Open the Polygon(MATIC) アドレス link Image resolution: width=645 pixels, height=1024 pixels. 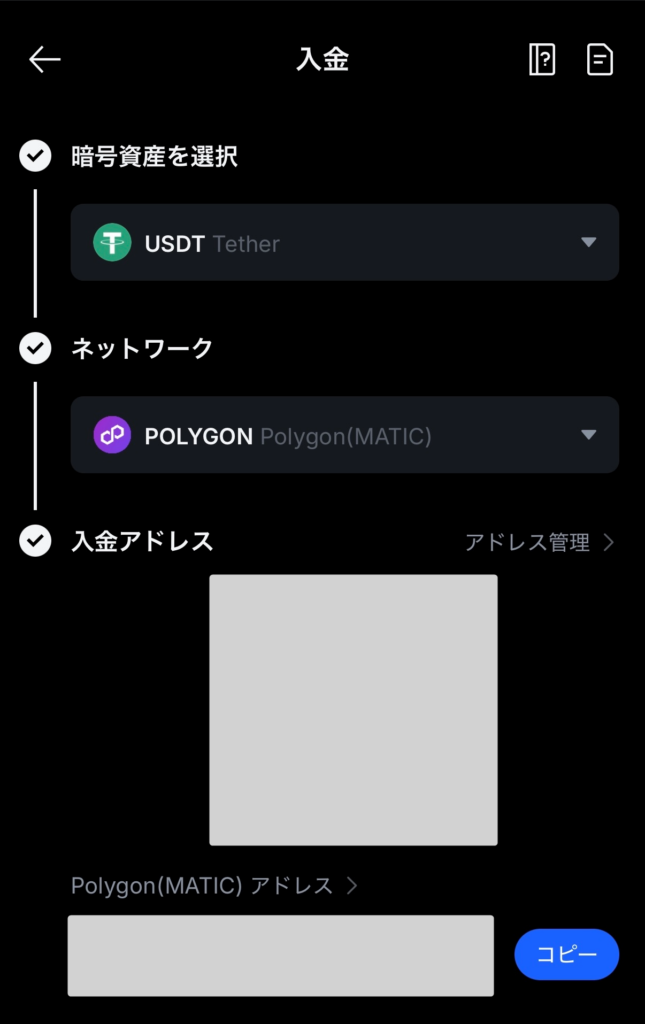pyautogui.click(x=213, y=885)
